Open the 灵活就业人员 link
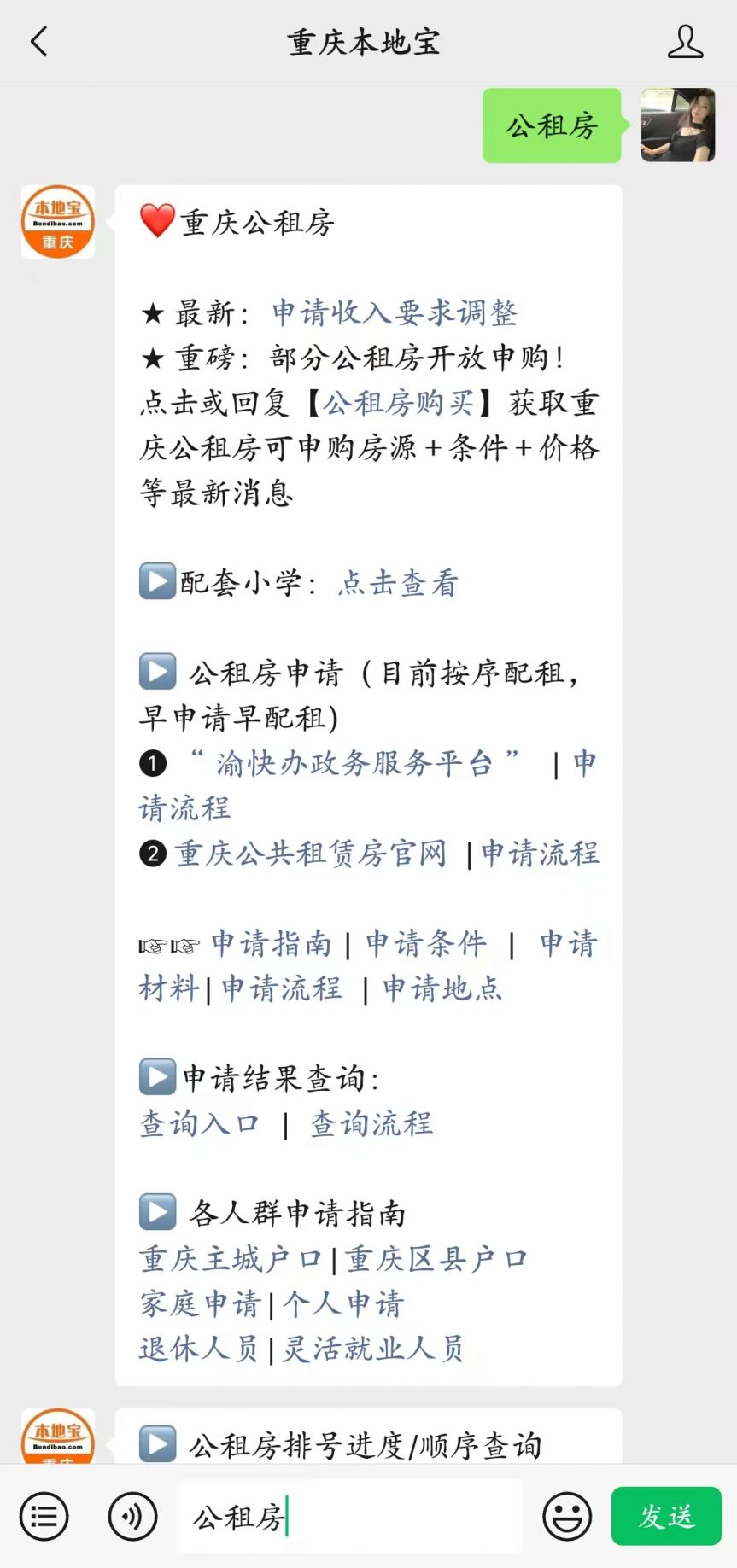 coord(373,1349)
